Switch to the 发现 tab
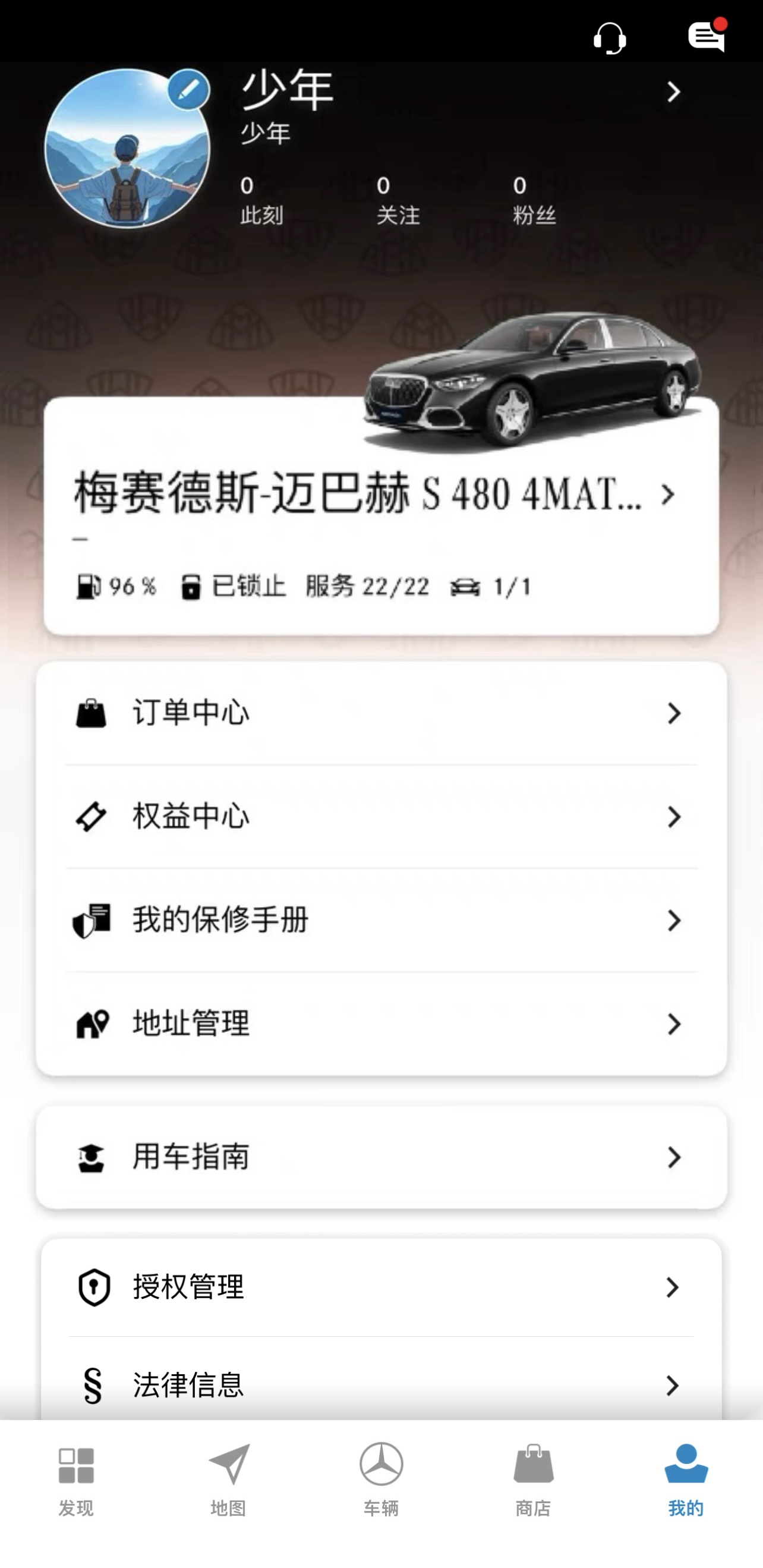The height and width of the screenshot is (1568, 763). (76, 1482)
